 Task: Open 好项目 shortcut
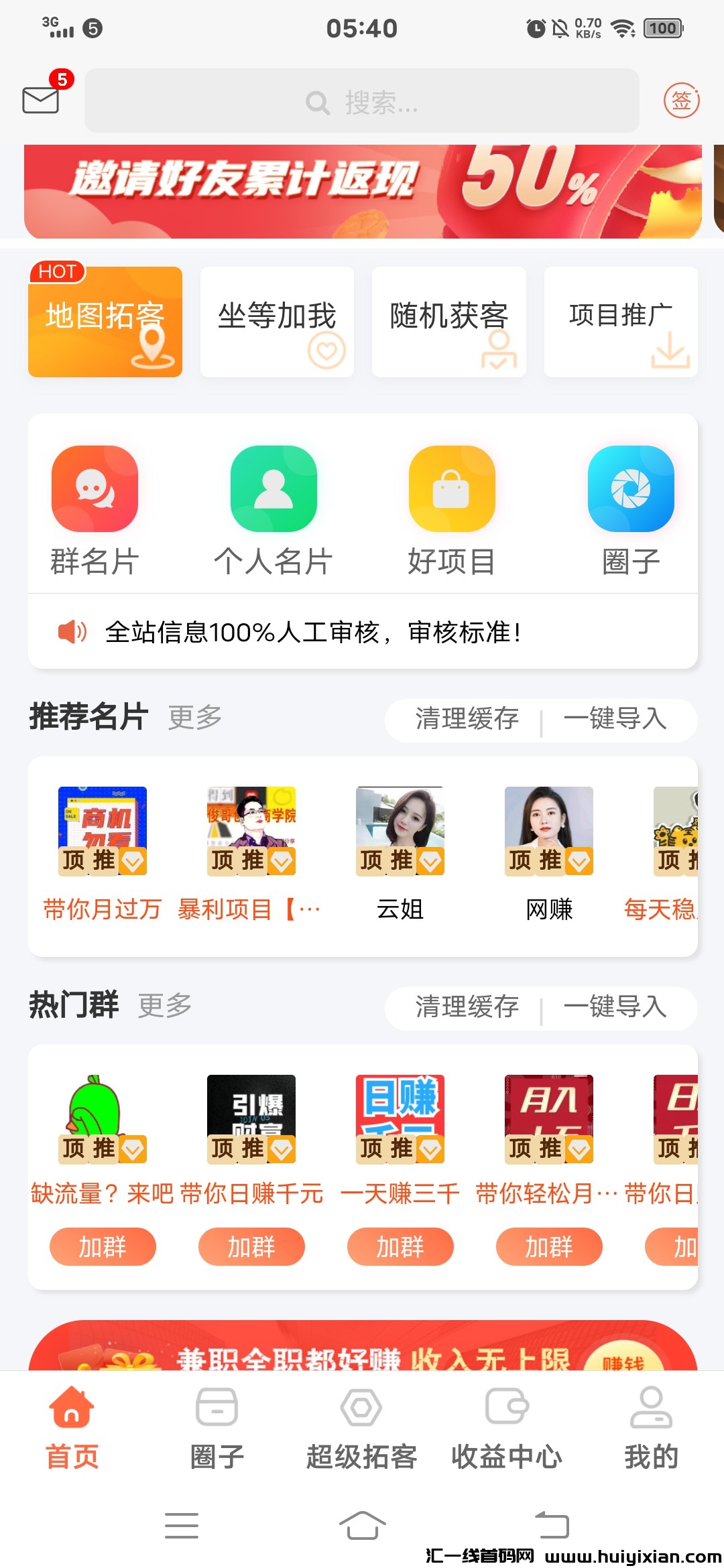[x=452, y=511]
